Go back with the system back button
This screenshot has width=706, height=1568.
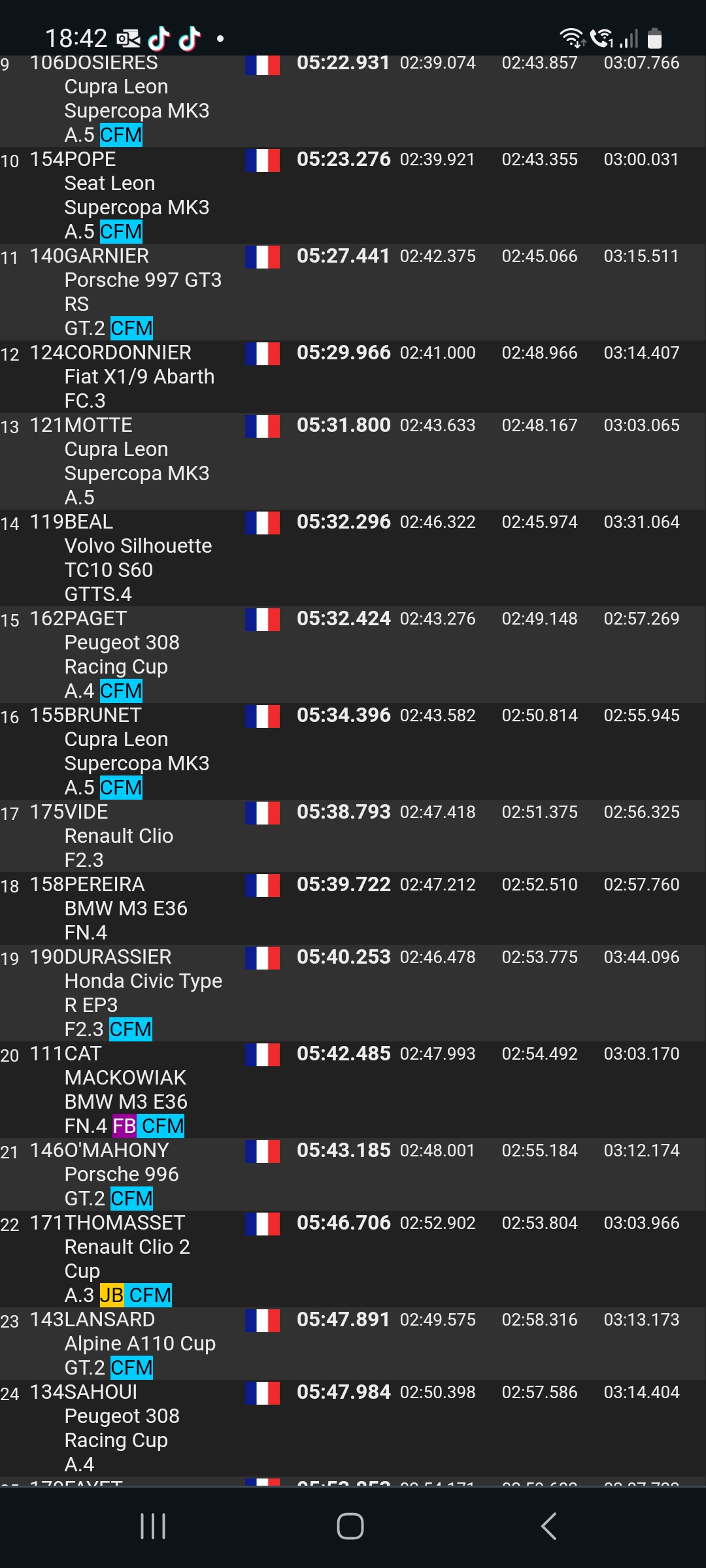coord(549,1526)
